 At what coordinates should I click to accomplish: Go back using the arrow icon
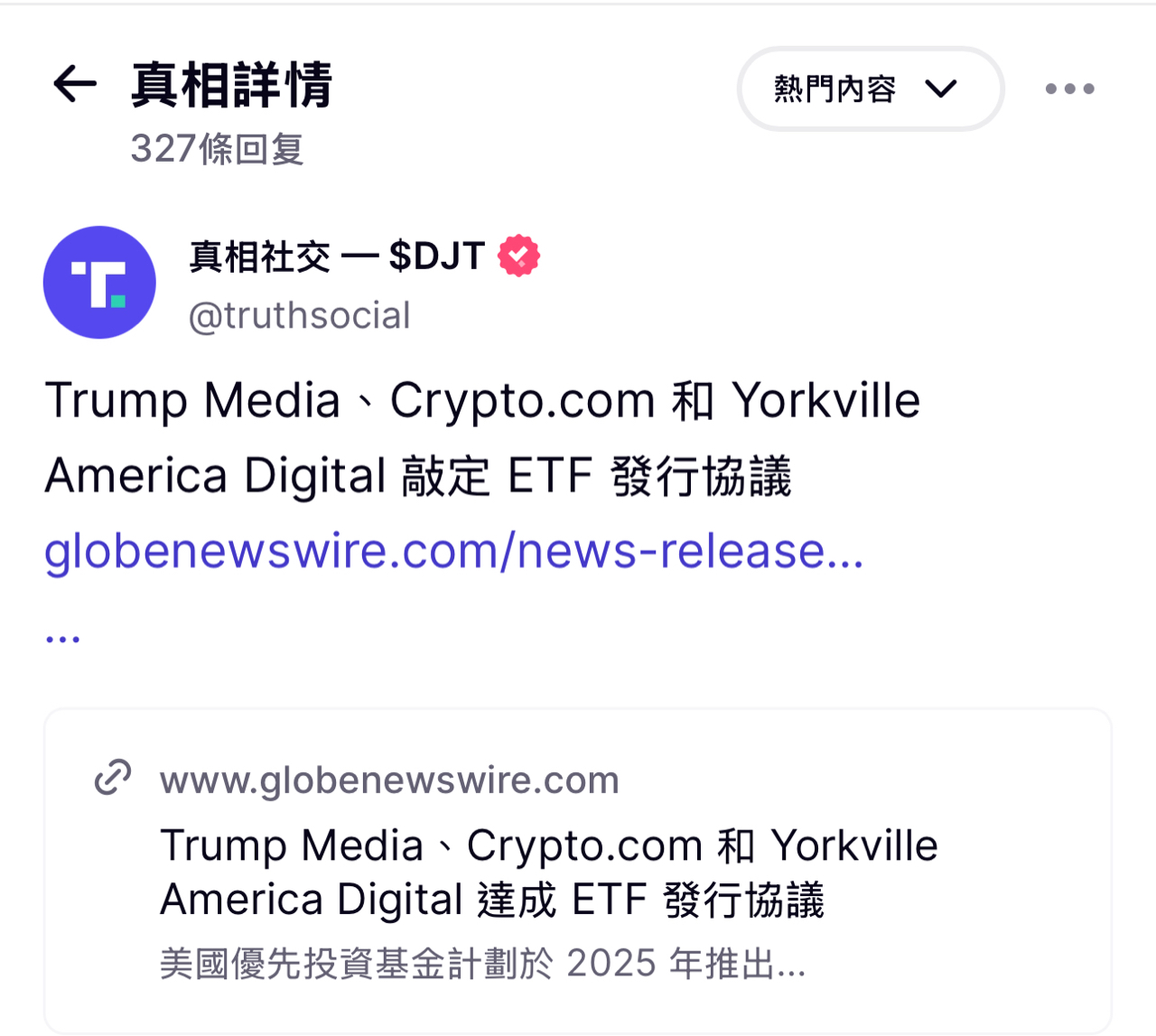click(x=75, y=84)
